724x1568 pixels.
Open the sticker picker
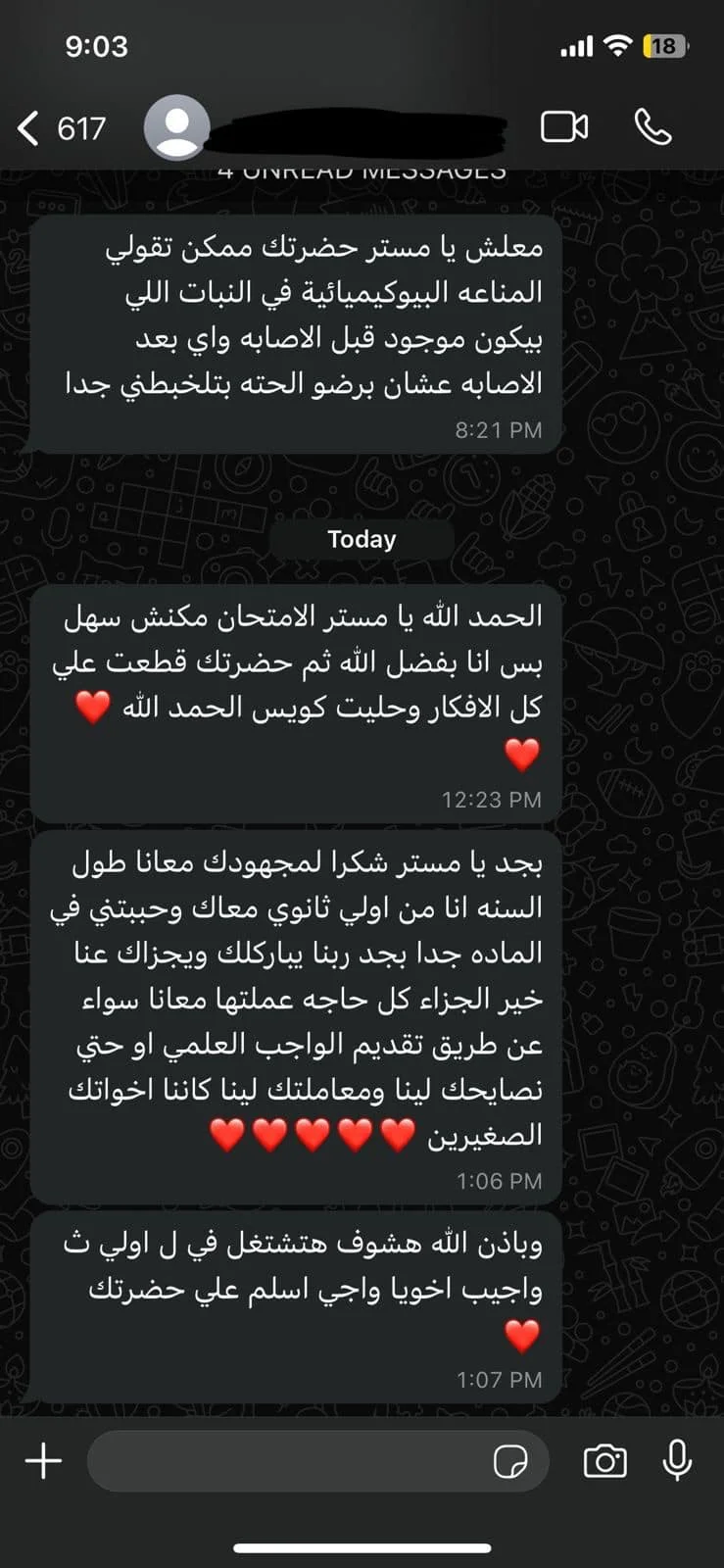pos(509,1461)
